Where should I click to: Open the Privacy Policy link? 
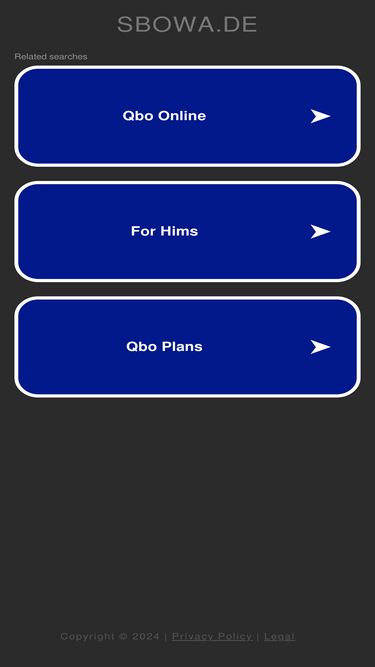[x=212, y=636]
